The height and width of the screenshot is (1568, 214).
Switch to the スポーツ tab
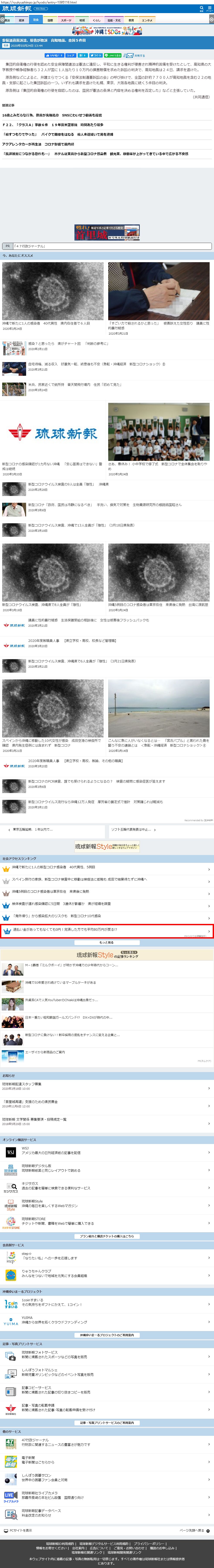pyautogui.click(x=66, y=20)
